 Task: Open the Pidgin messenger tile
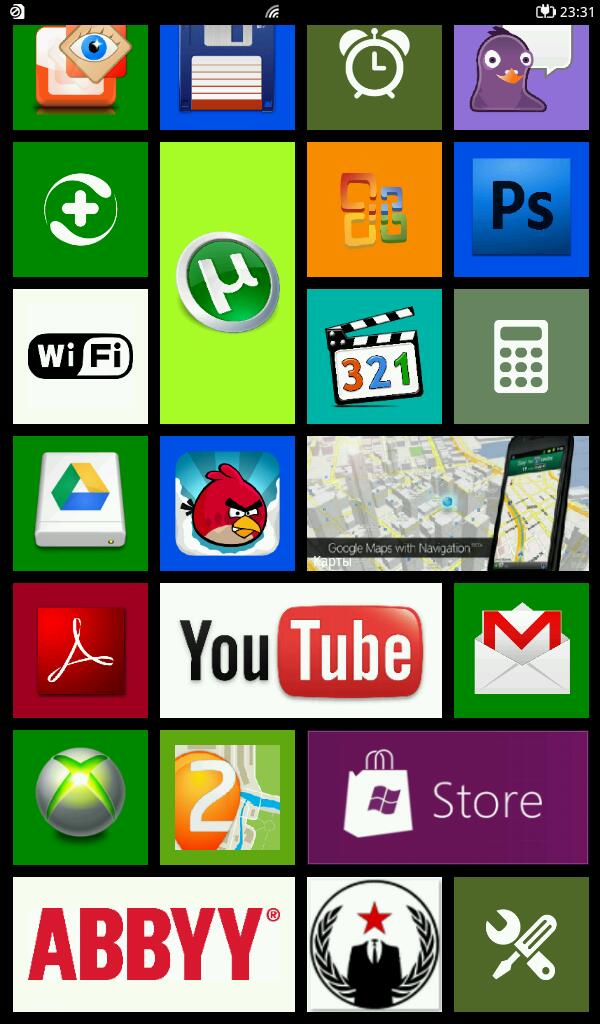(x=521, y=77)
